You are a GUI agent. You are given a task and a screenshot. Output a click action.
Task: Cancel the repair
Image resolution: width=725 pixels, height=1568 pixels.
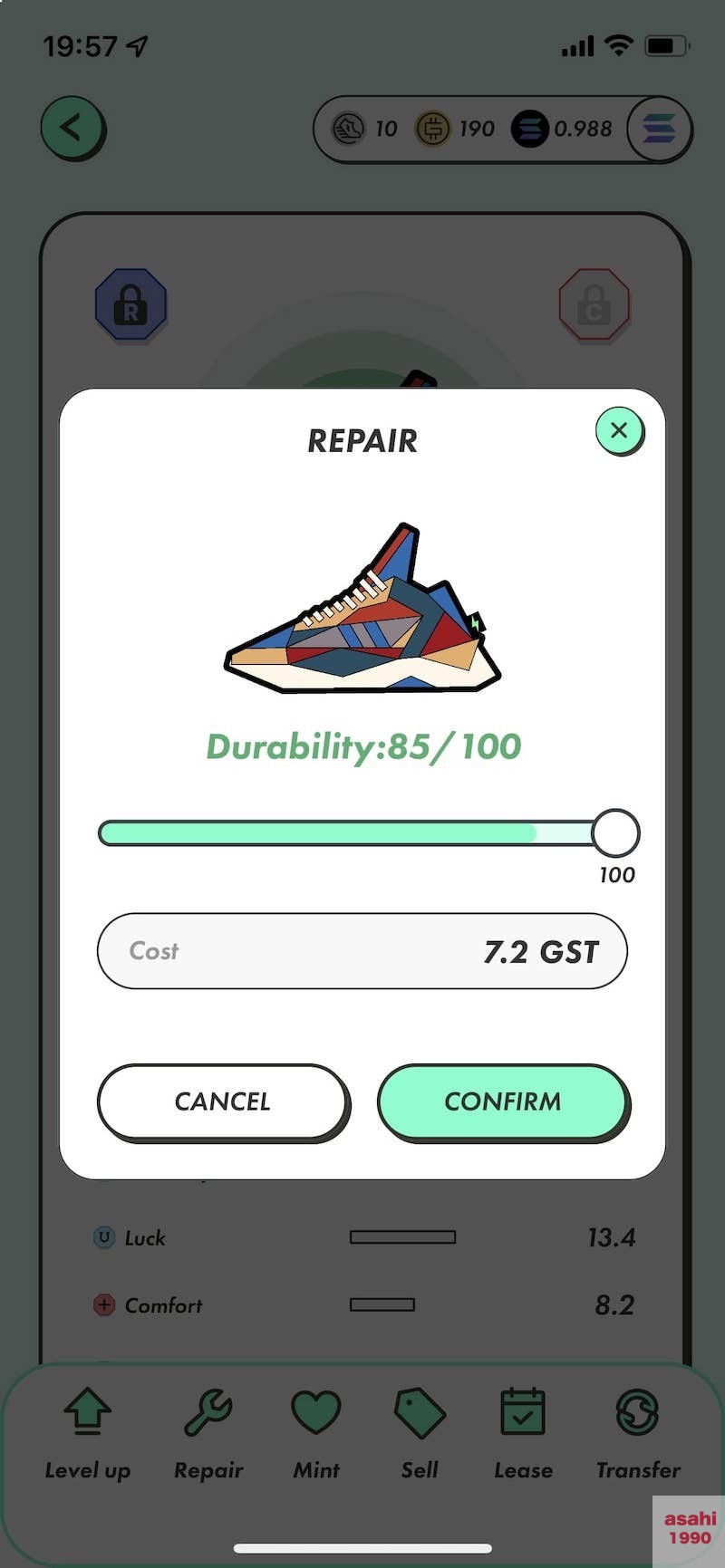(223, 1101)
